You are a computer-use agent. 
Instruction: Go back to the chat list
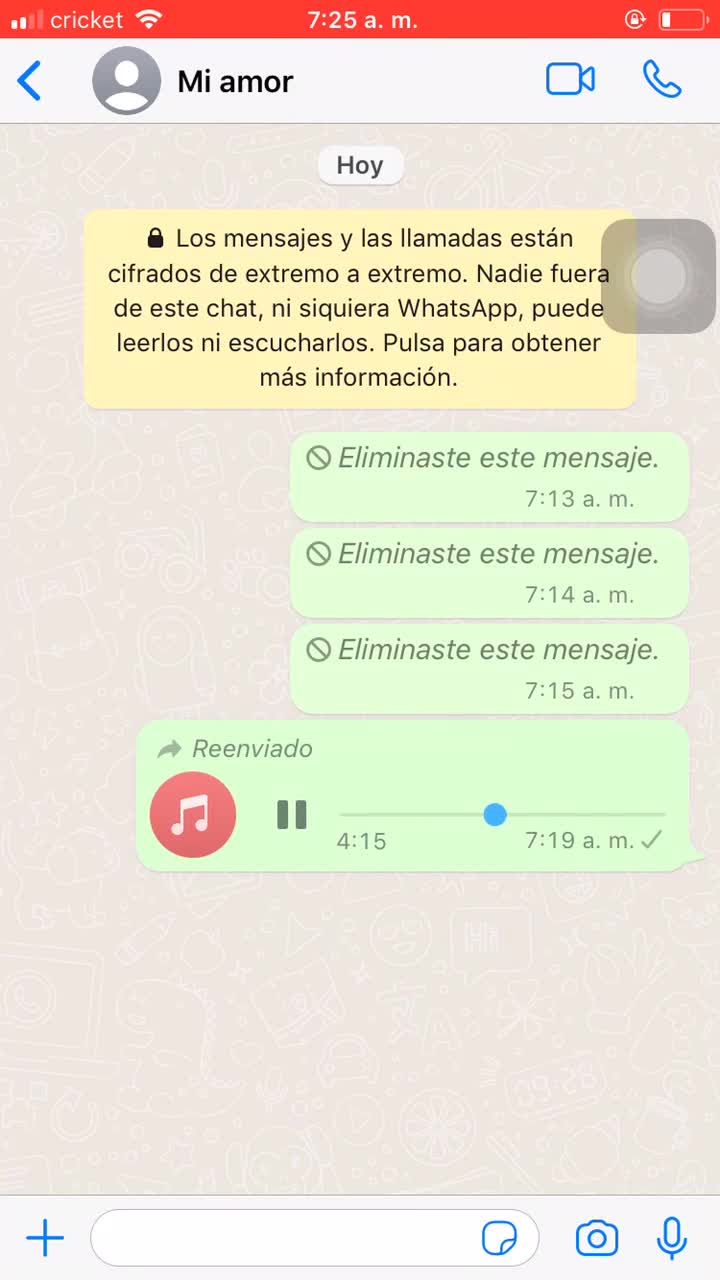(30, 81)
